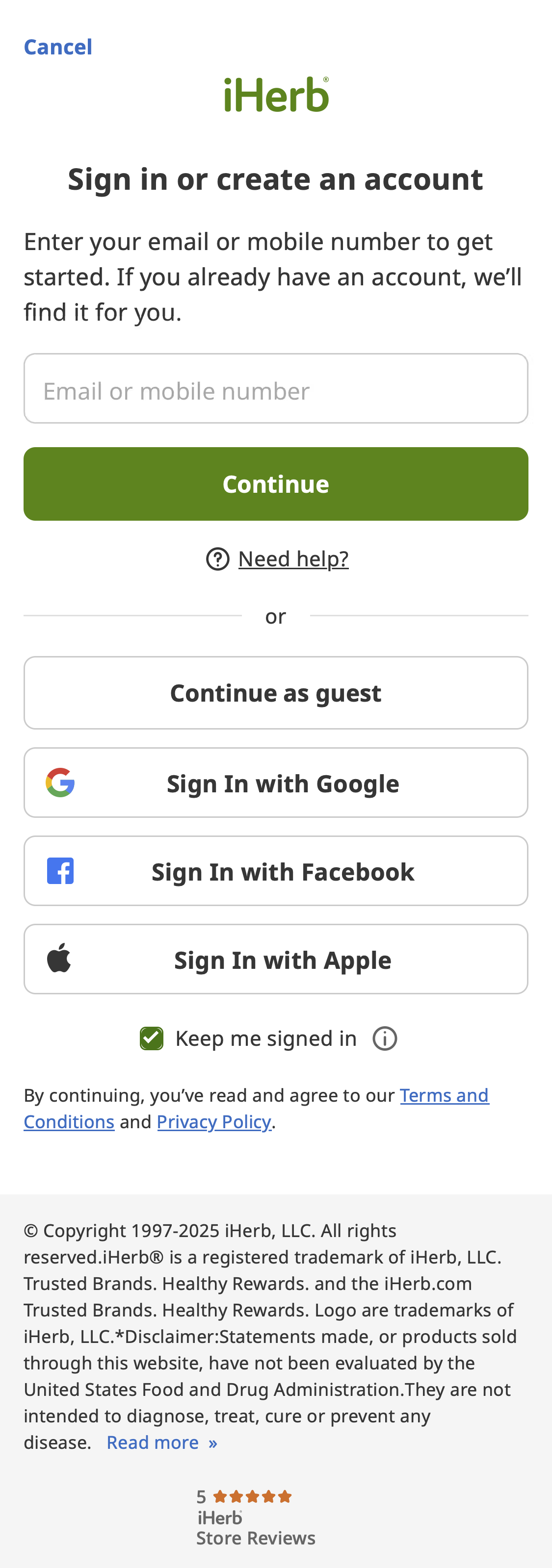This screenshot has width=552, height=1568.
Task: Open the Privacy Policy link
Action: (214, 1121)
